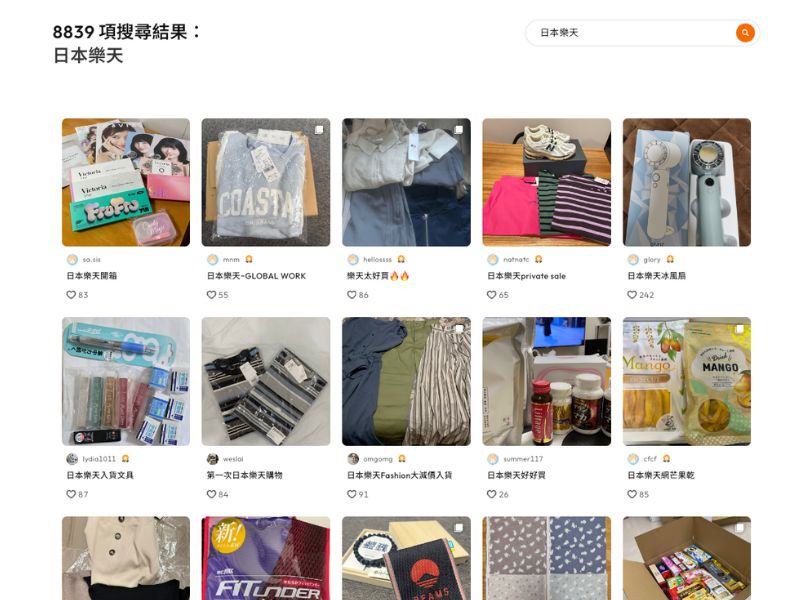Viewport: 800px width, 600px height.
Task: Open the 日本樂天private sale post
Action: [546, 183]
